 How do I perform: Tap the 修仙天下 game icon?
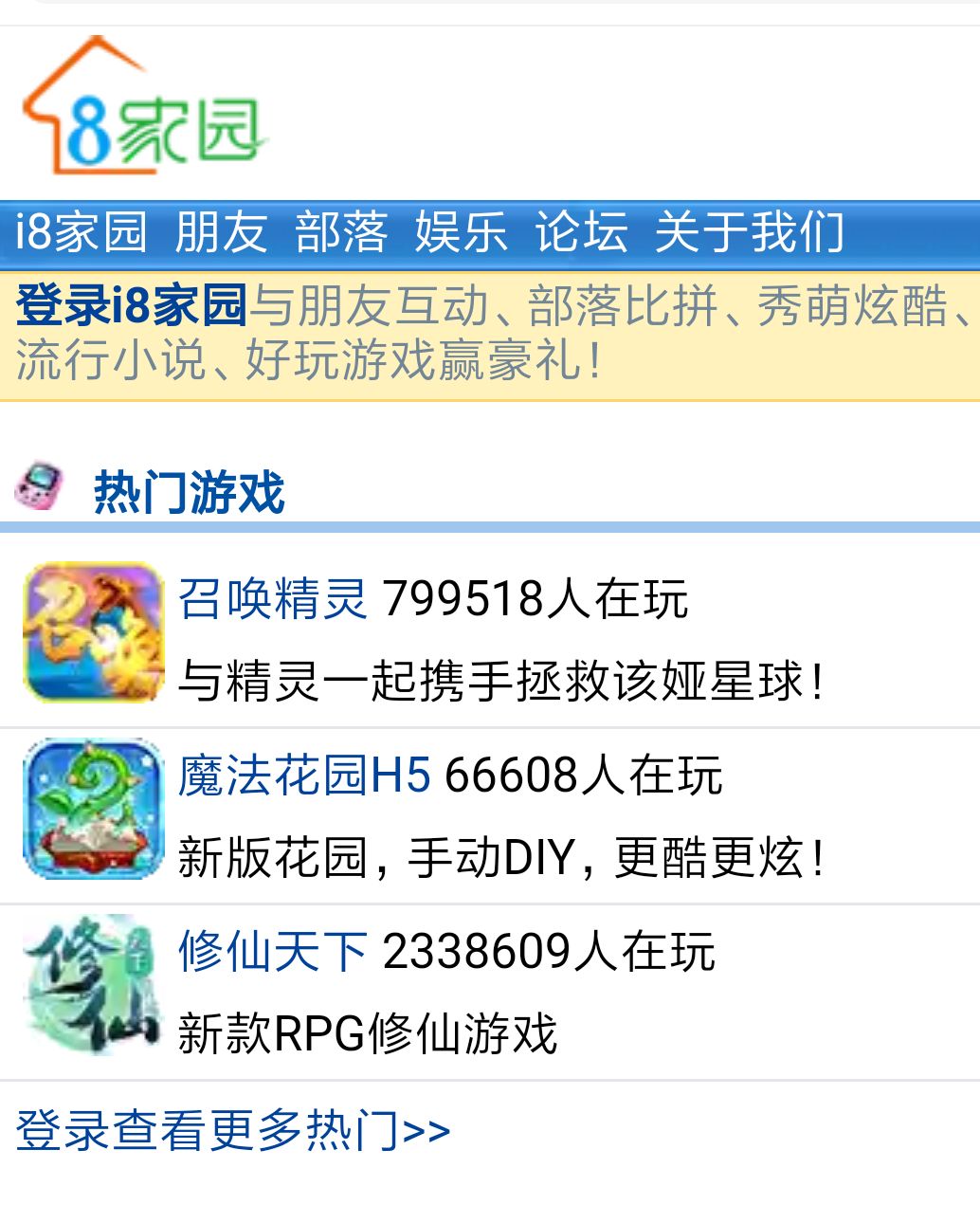[93, 986]
